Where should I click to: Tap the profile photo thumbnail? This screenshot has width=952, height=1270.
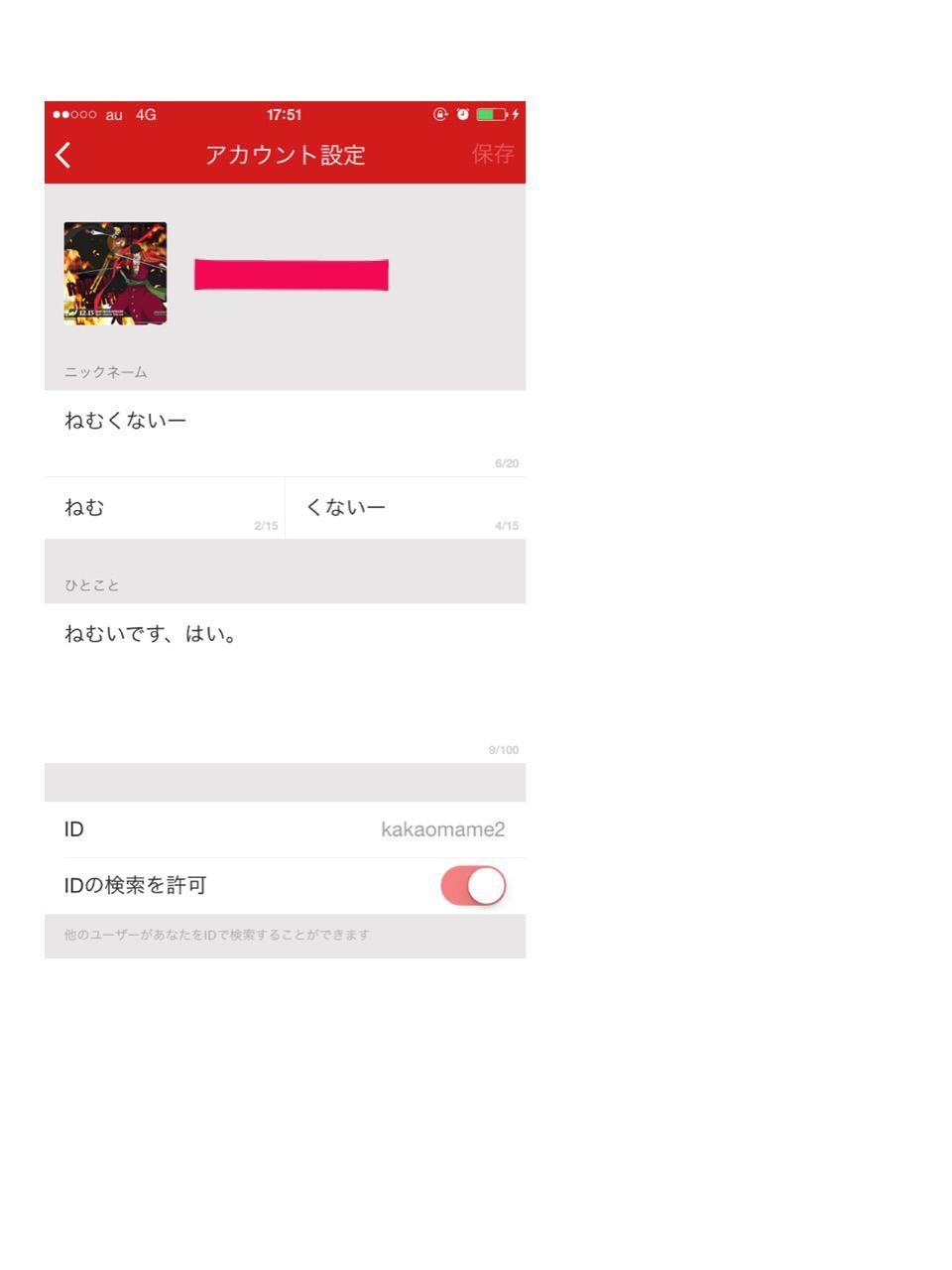click(115, 274)
